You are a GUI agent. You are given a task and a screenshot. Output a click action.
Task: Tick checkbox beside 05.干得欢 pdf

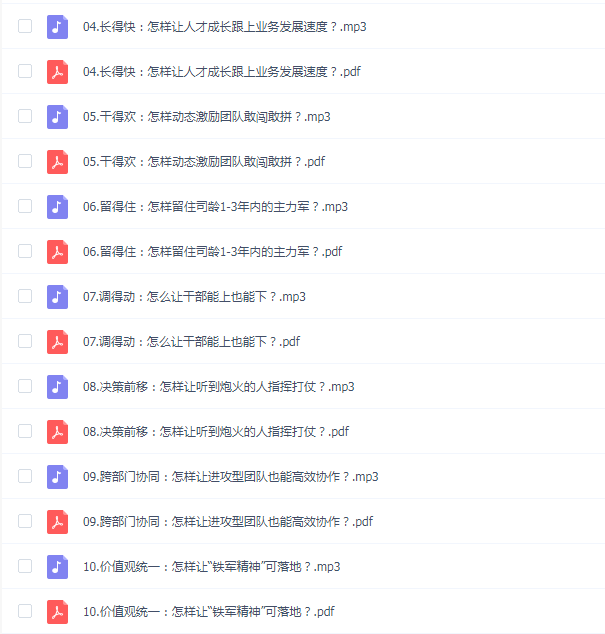[25, 161]
